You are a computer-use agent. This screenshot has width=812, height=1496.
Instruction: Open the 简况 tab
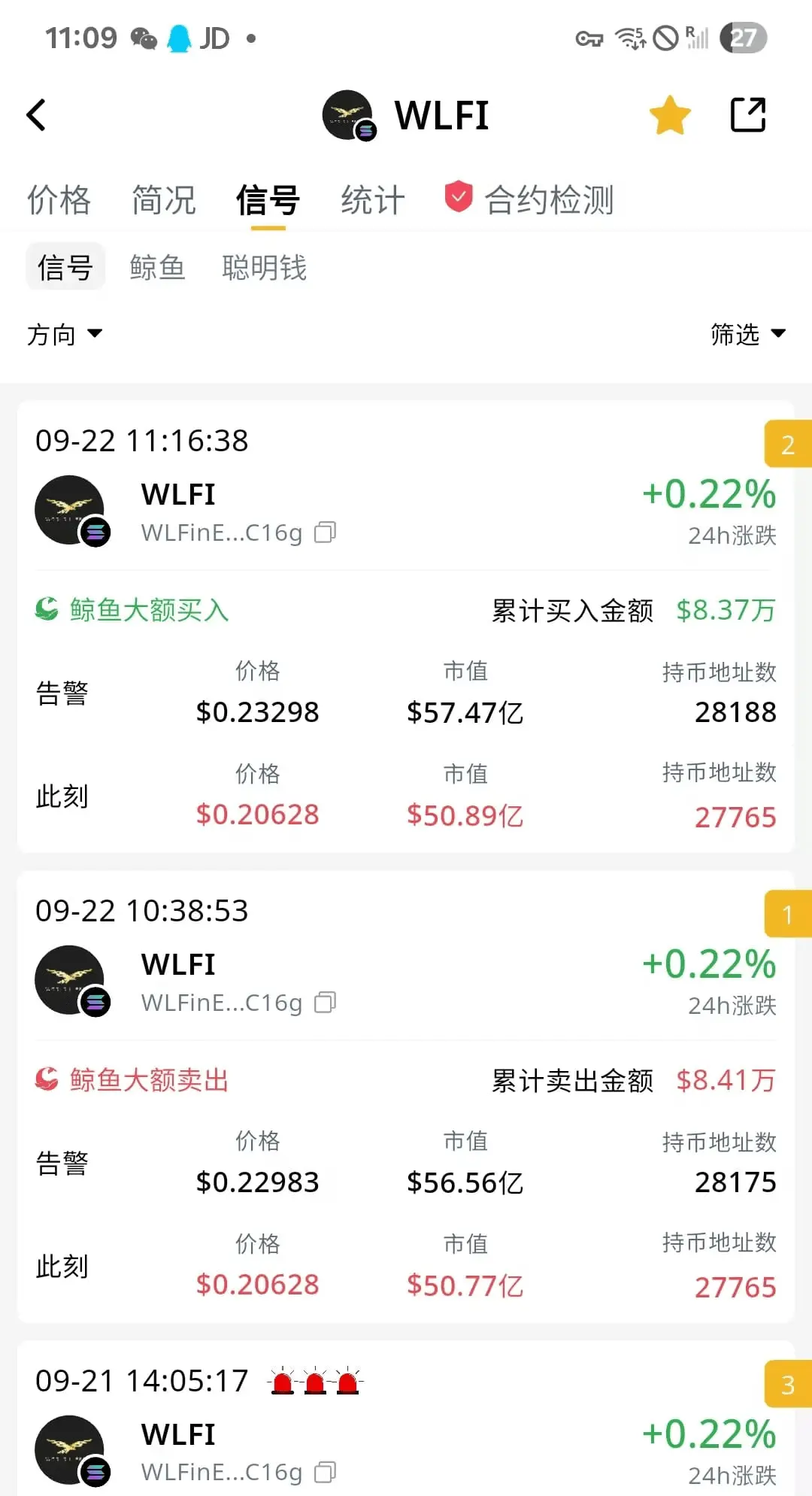point(163,200)
